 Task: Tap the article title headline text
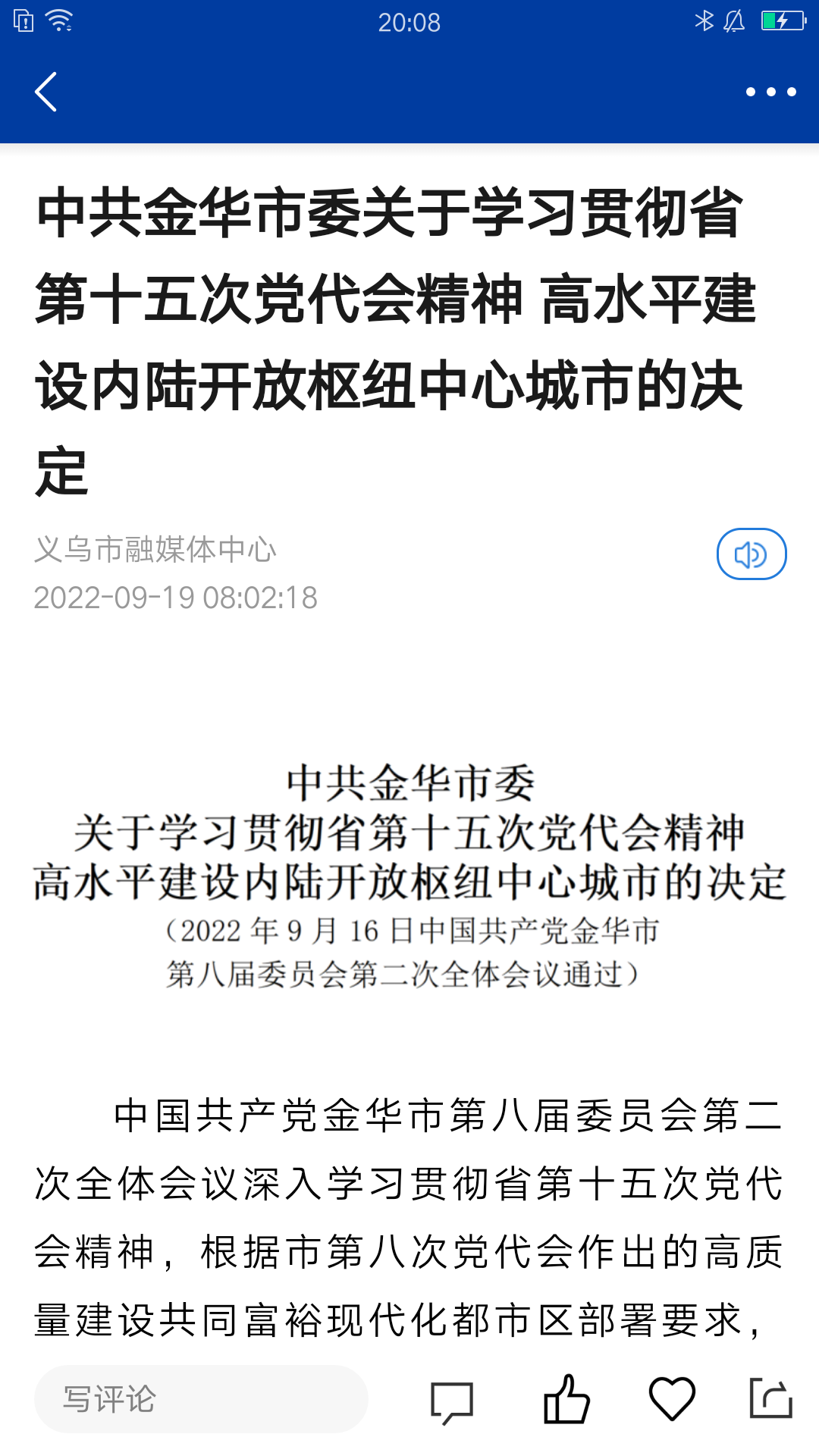[x=394, y=334]
